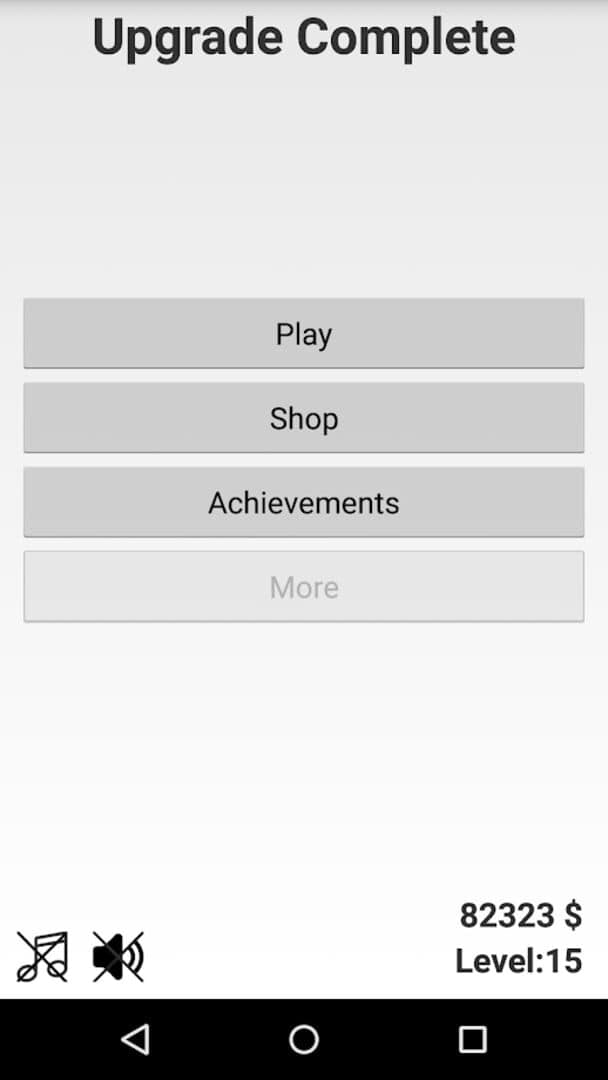Viewport: 608px width, 1080px height.
Task: Go back with the system back button
Action: (135, 1040)
